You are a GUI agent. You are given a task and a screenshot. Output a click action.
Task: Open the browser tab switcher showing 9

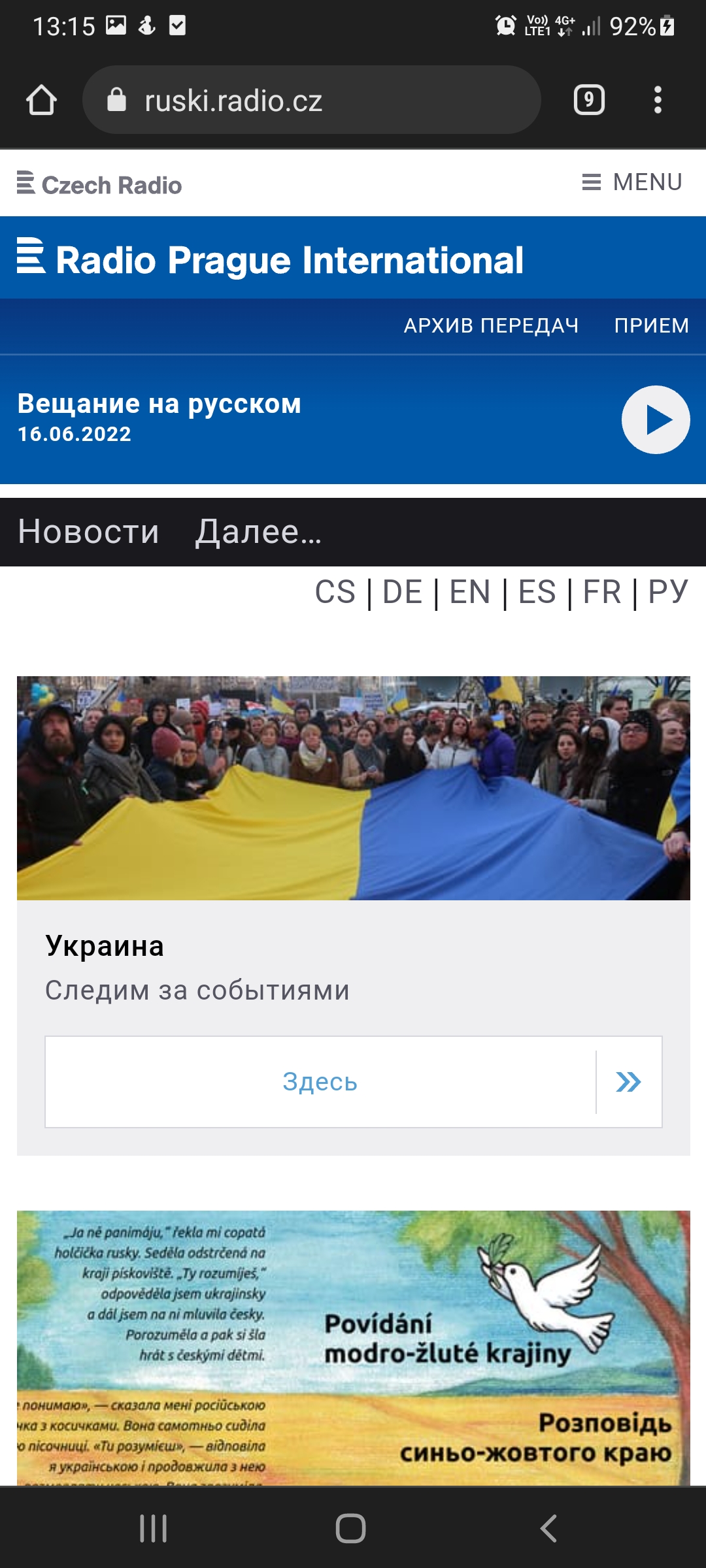(x=589, y=100)
